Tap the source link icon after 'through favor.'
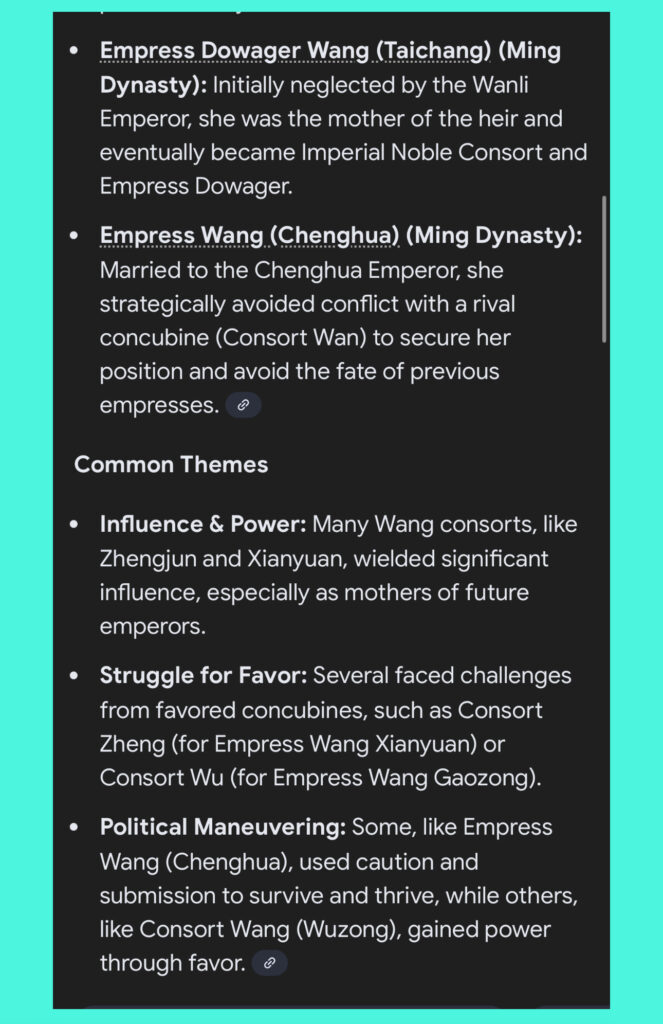The width and height of the screenshot is (663, 1024). tap(269, 963)
